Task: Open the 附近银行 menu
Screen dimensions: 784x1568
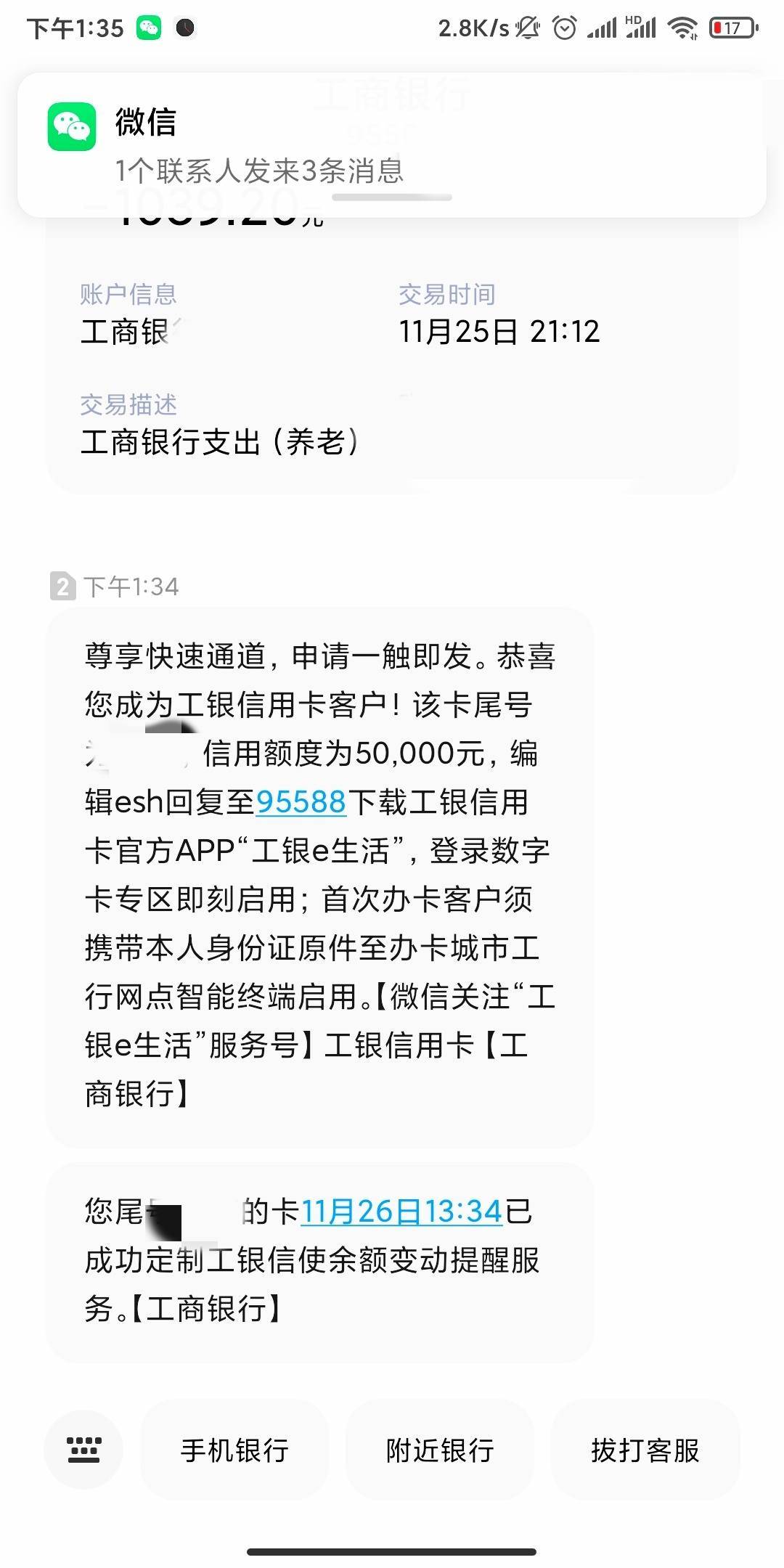Action: [x=440, y=1450]
